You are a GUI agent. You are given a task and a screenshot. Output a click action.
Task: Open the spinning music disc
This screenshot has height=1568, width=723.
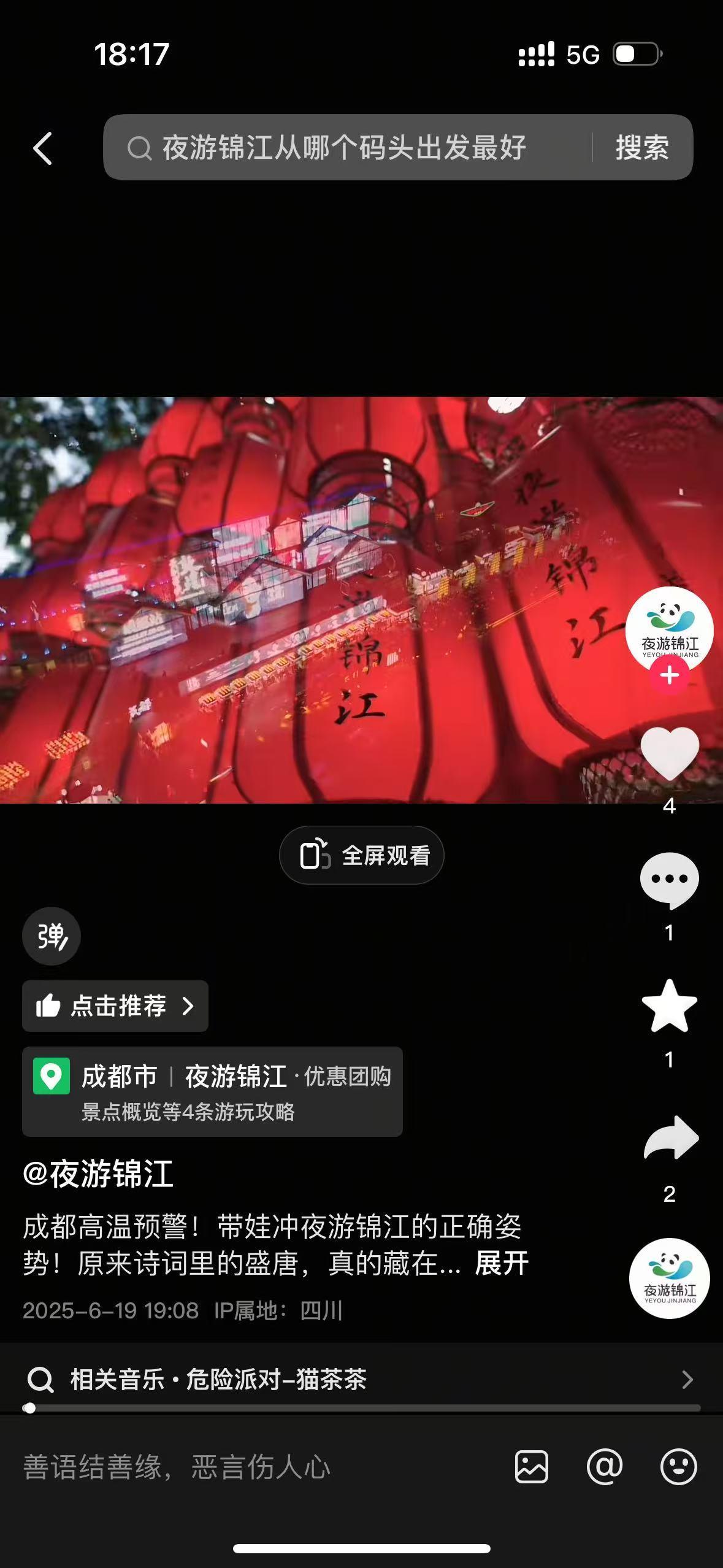(669, 1278)
